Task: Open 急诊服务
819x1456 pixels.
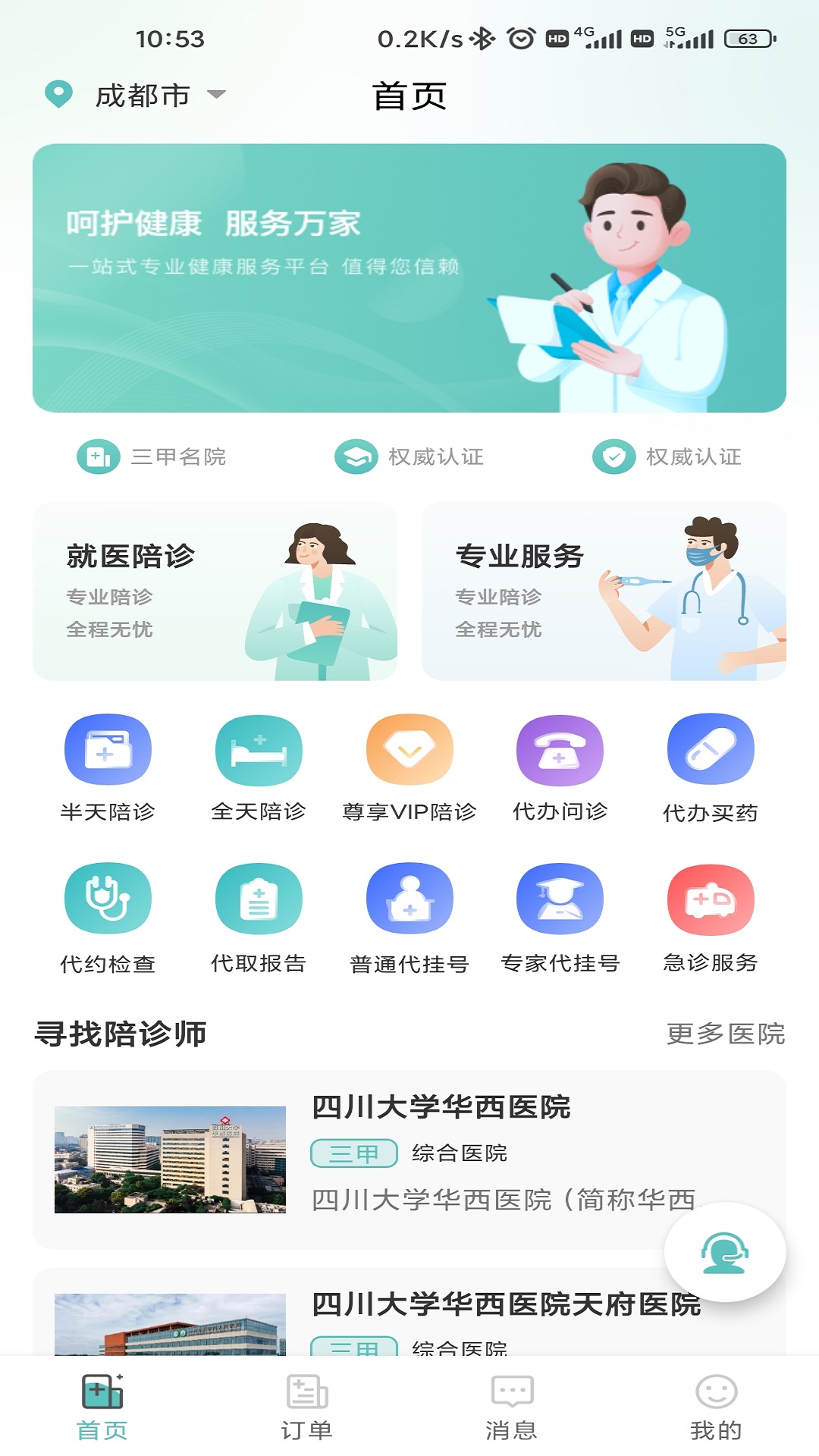Action: pos(711,918)
